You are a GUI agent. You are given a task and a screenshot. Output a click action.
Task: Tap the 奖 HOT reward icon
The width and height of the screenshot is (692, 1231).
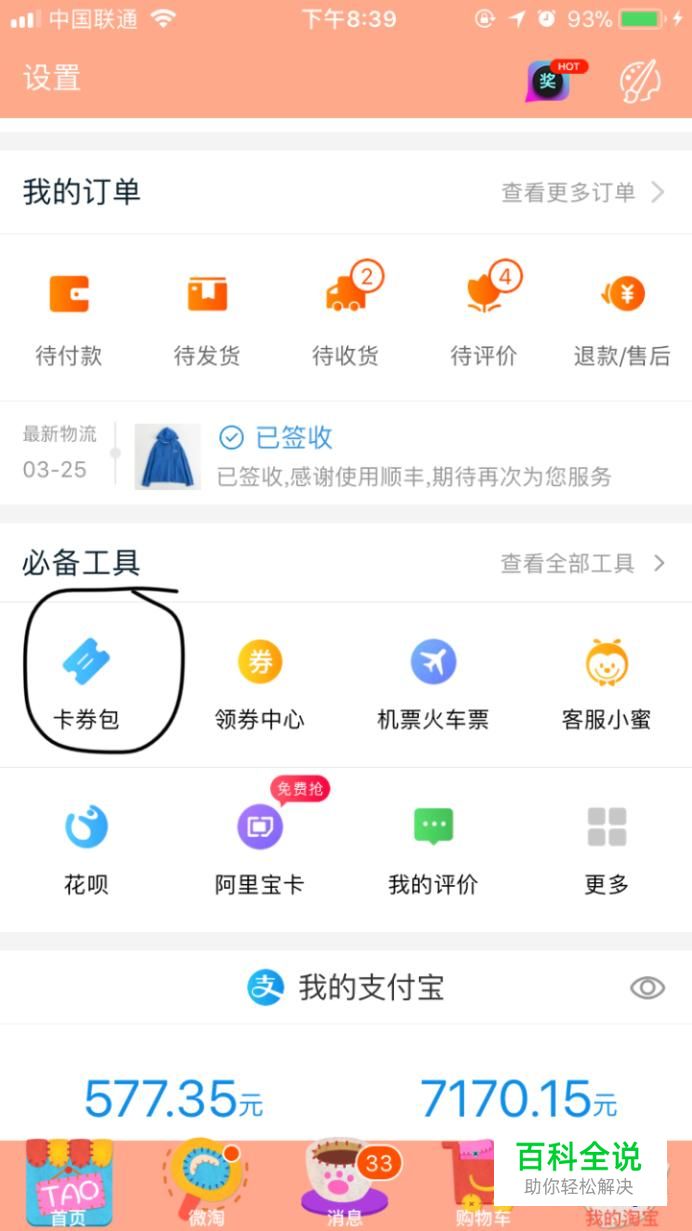pos(549,81)
